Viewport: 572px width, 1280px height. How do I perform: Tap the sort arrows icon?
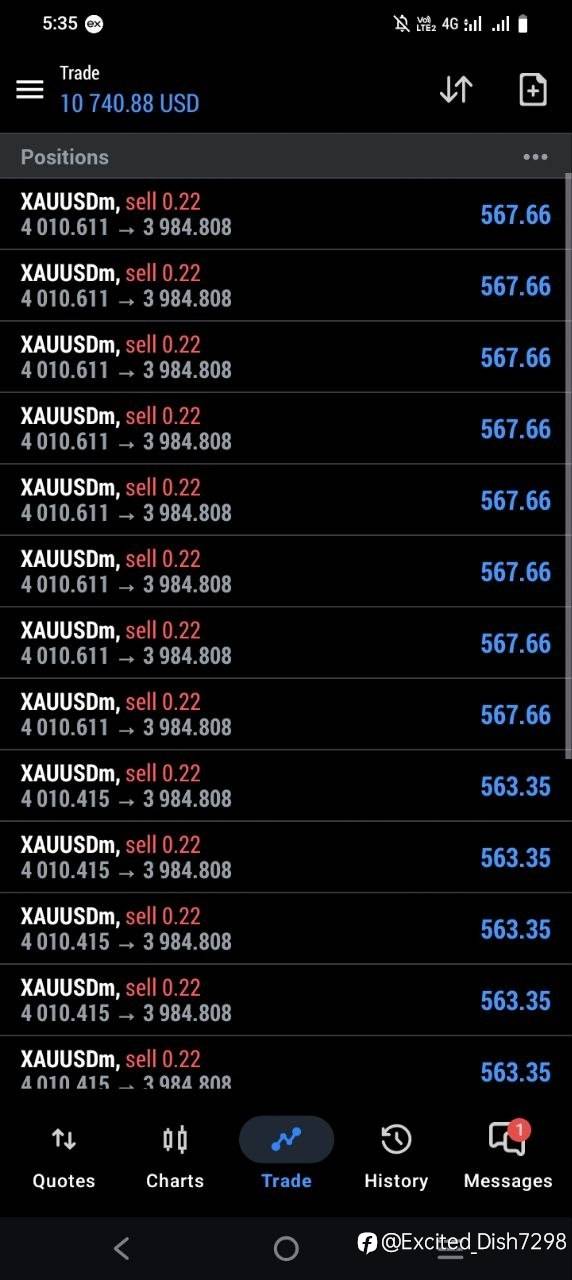tap(455, 89)
